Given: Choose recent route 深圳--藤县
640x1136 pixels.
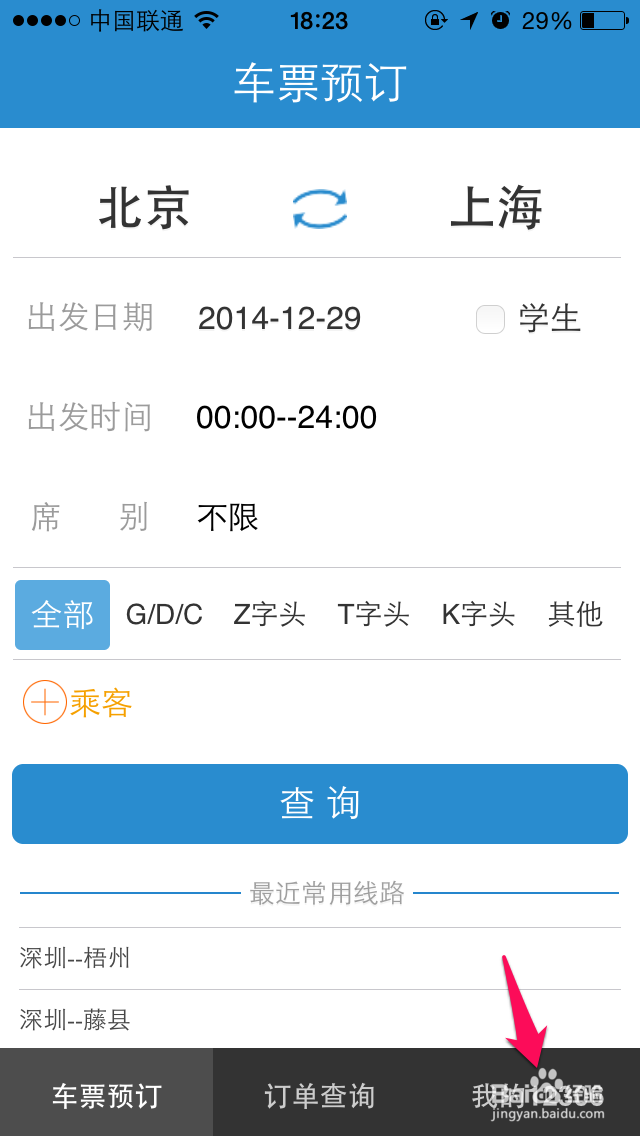Looking at the screenshot, I should point(320,1020).
